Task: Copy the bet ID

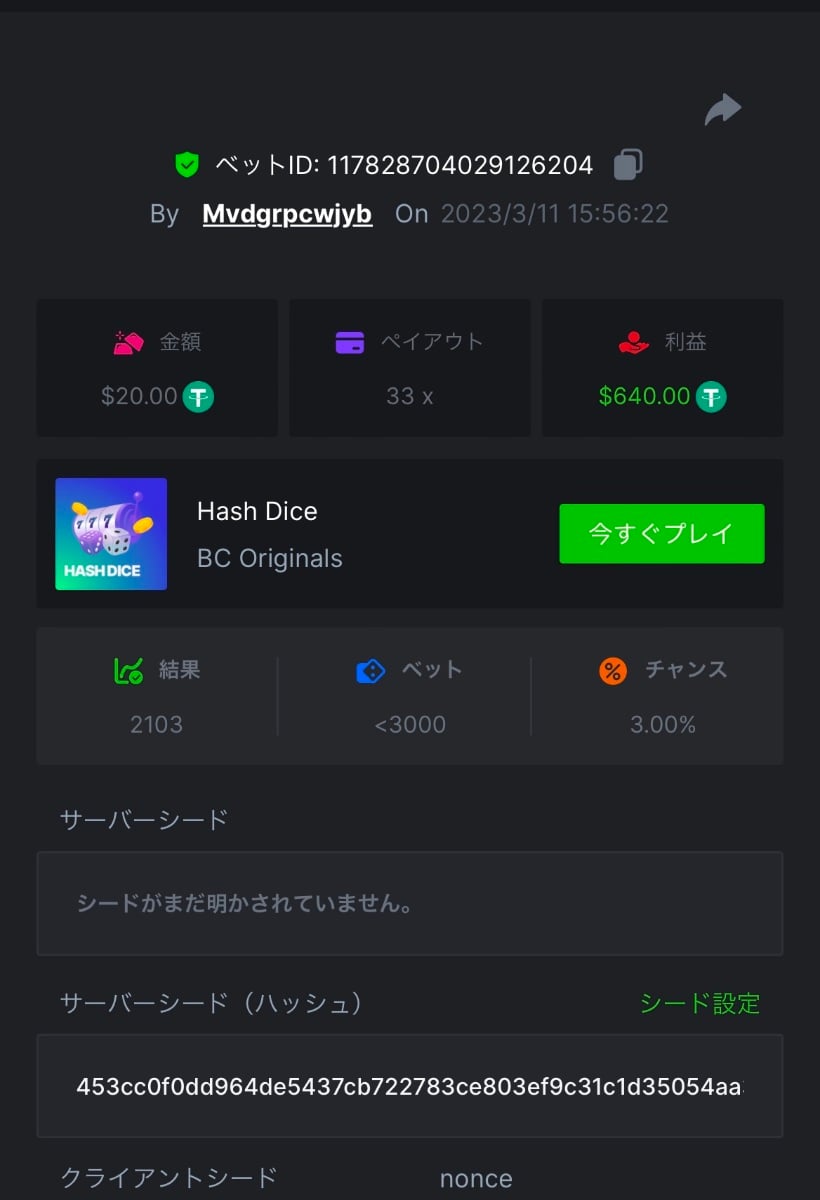Action: point(628,164)
